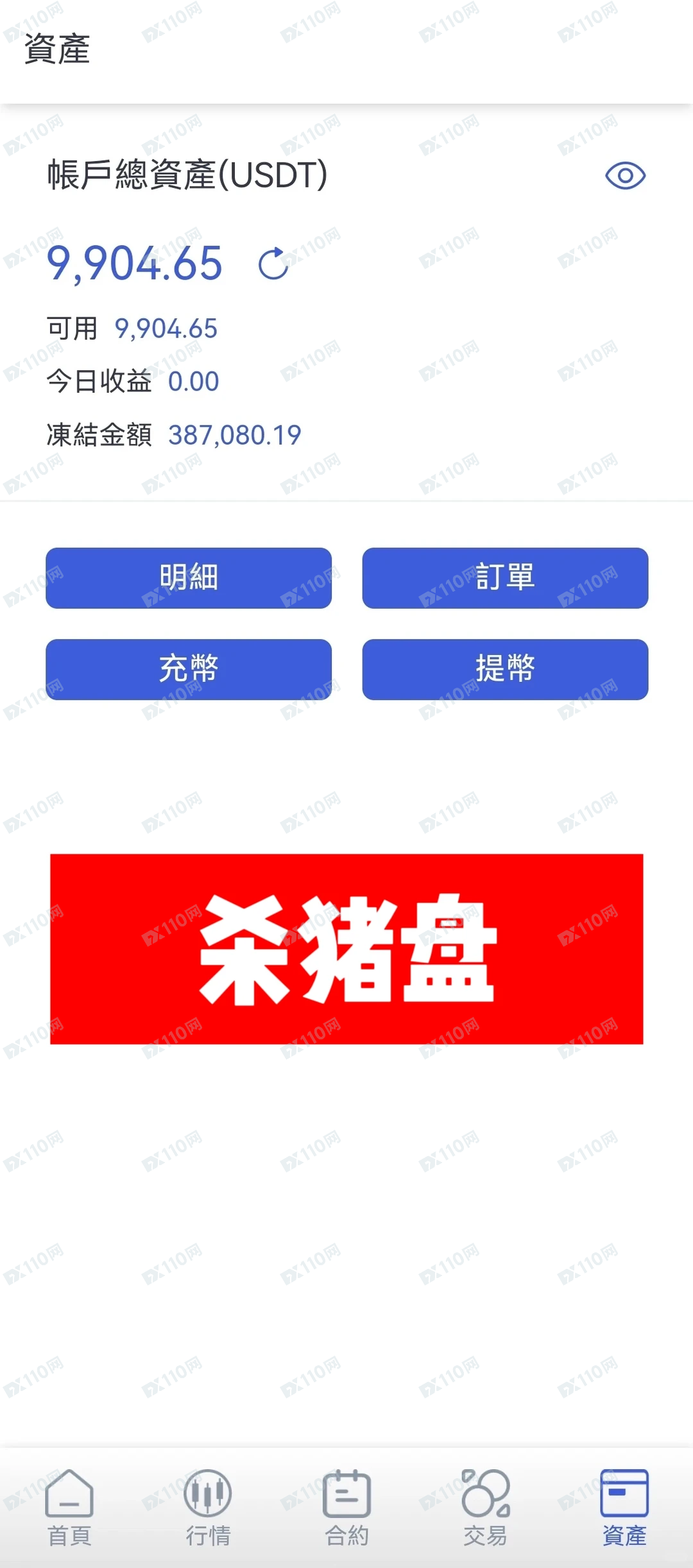Switch to the 交易 trade tab
The width and height of the screenshot is (693, 1568).
pyautogui.click(x=485, y=1508)
